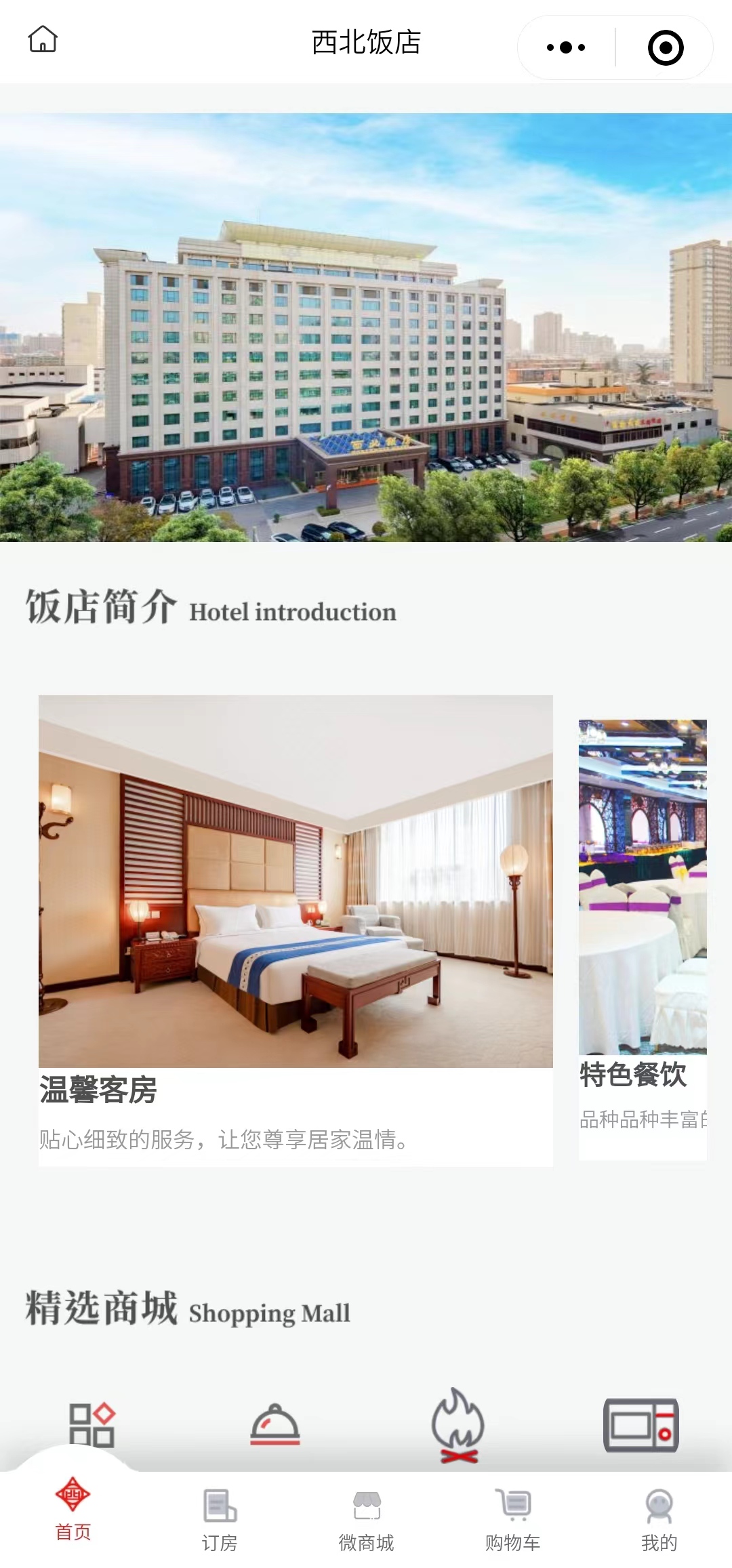
Task: Open the 特色餐饮 dining card
Action: coord(642,938)
